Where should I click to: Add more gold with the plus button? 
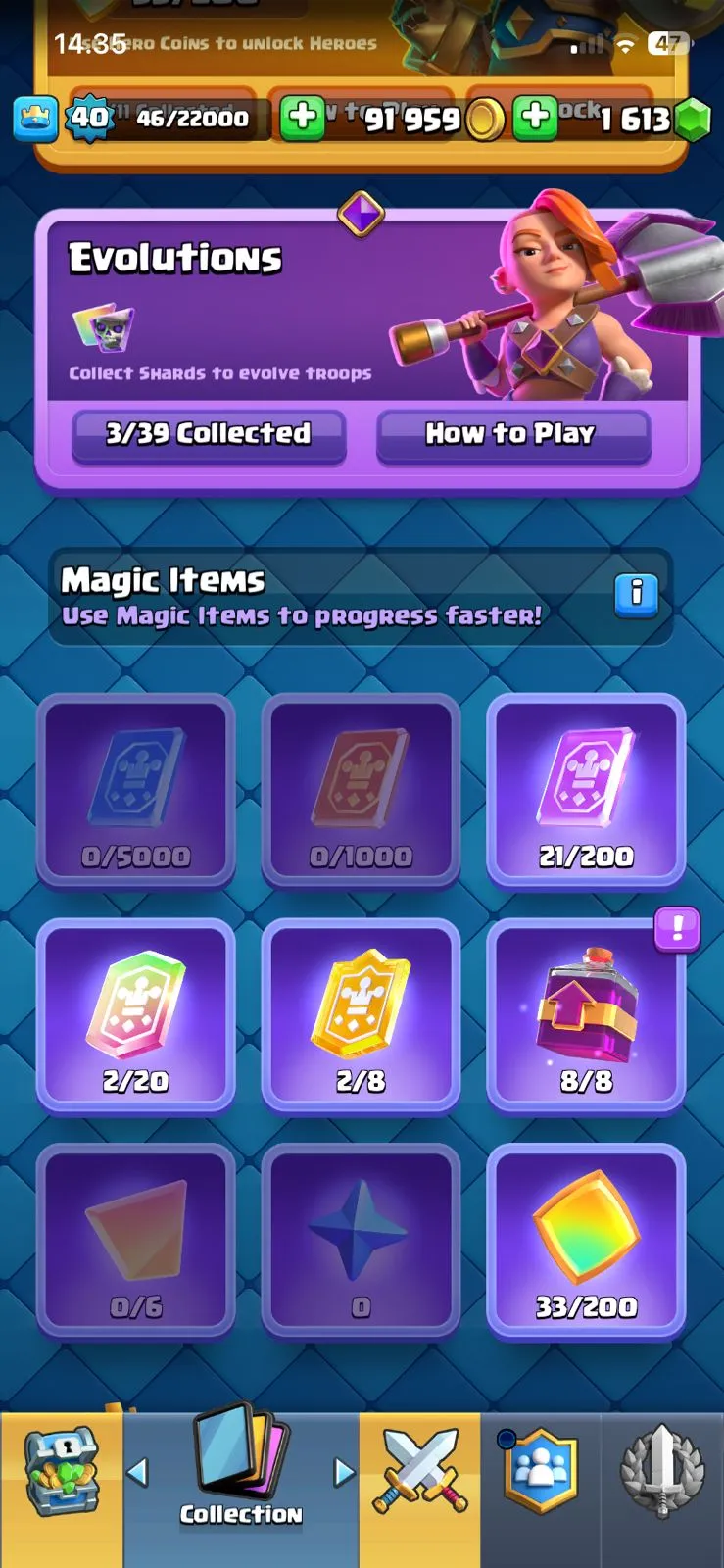[303, 118]
